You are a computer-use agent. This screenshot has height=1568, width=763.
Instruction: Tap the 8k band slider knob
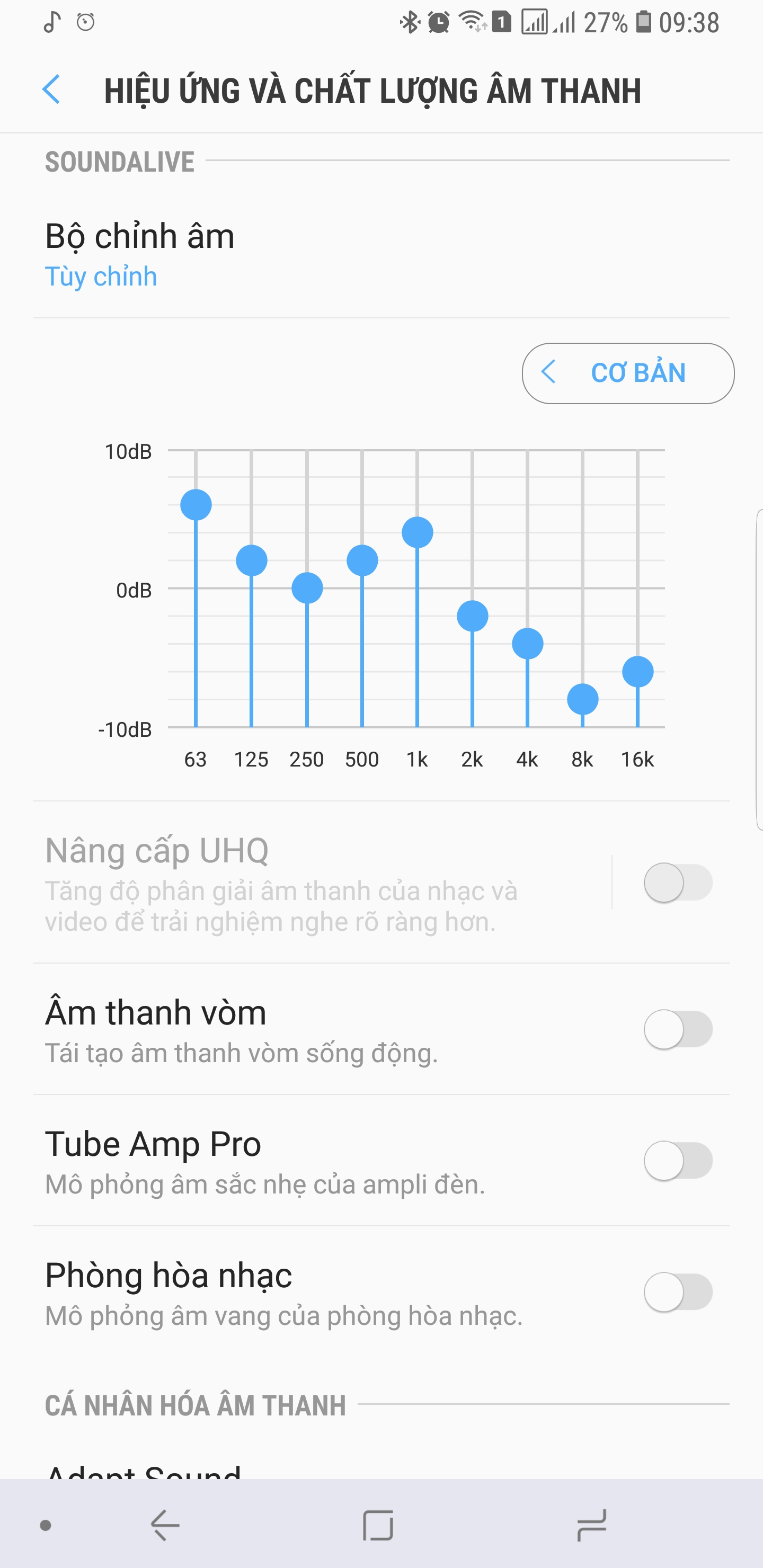[583, 699]
